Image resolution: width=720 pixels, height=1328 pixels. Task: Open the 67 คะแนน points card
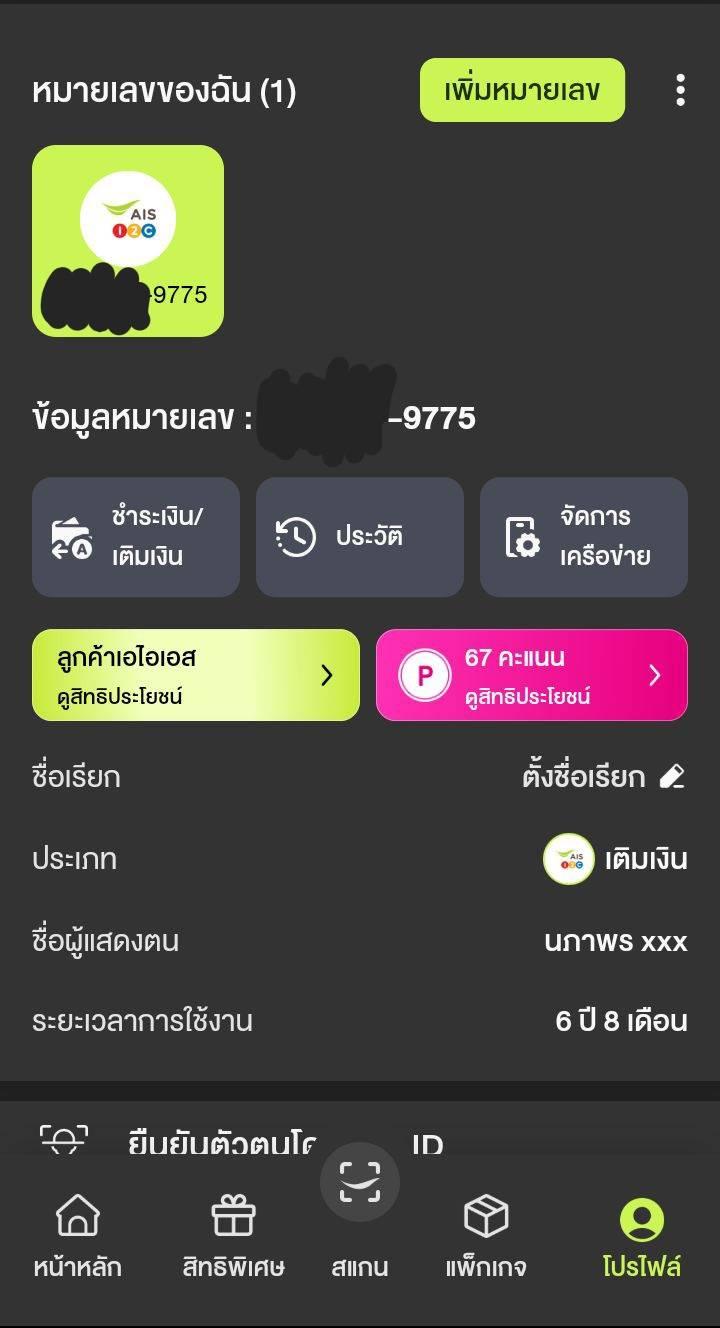click(x=532, y=675)
